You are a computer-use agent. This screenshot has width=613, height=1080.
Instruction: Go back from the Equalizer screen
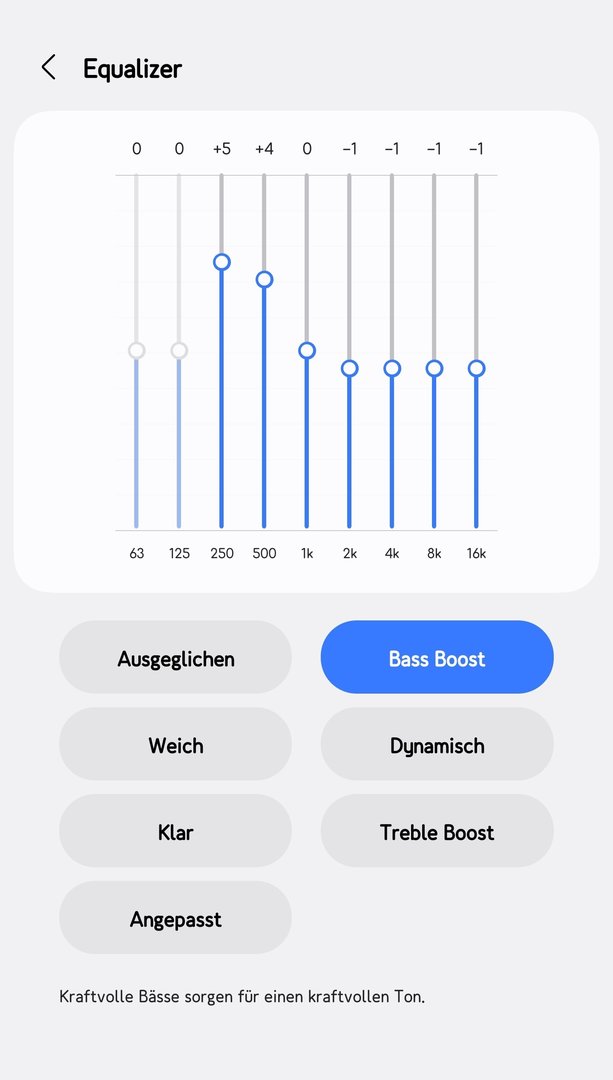48,68
